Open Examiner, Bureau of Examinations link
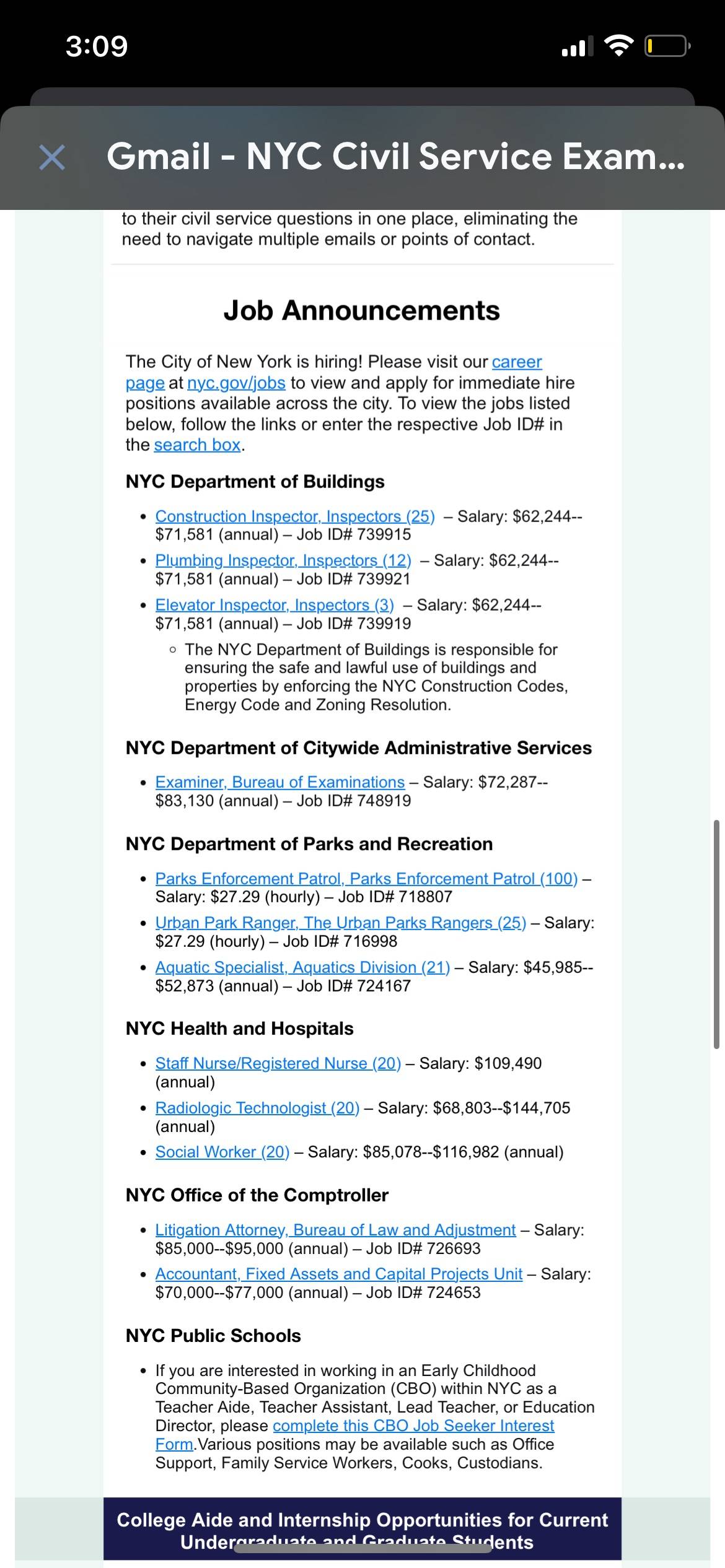This screenshot has height=1568, width=725. click(279, 782)
